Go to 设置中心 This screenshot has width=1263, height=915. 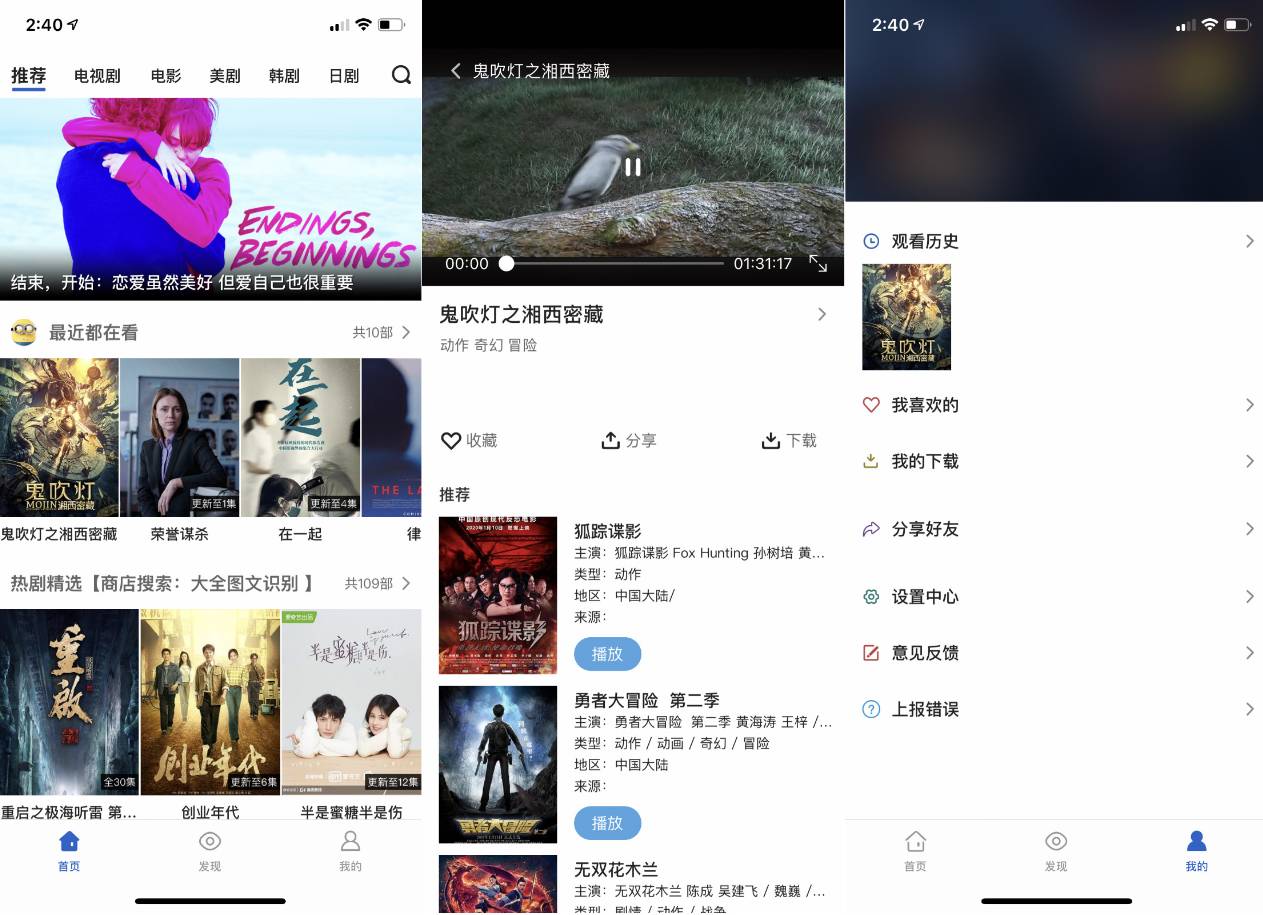coord(1054,597)
